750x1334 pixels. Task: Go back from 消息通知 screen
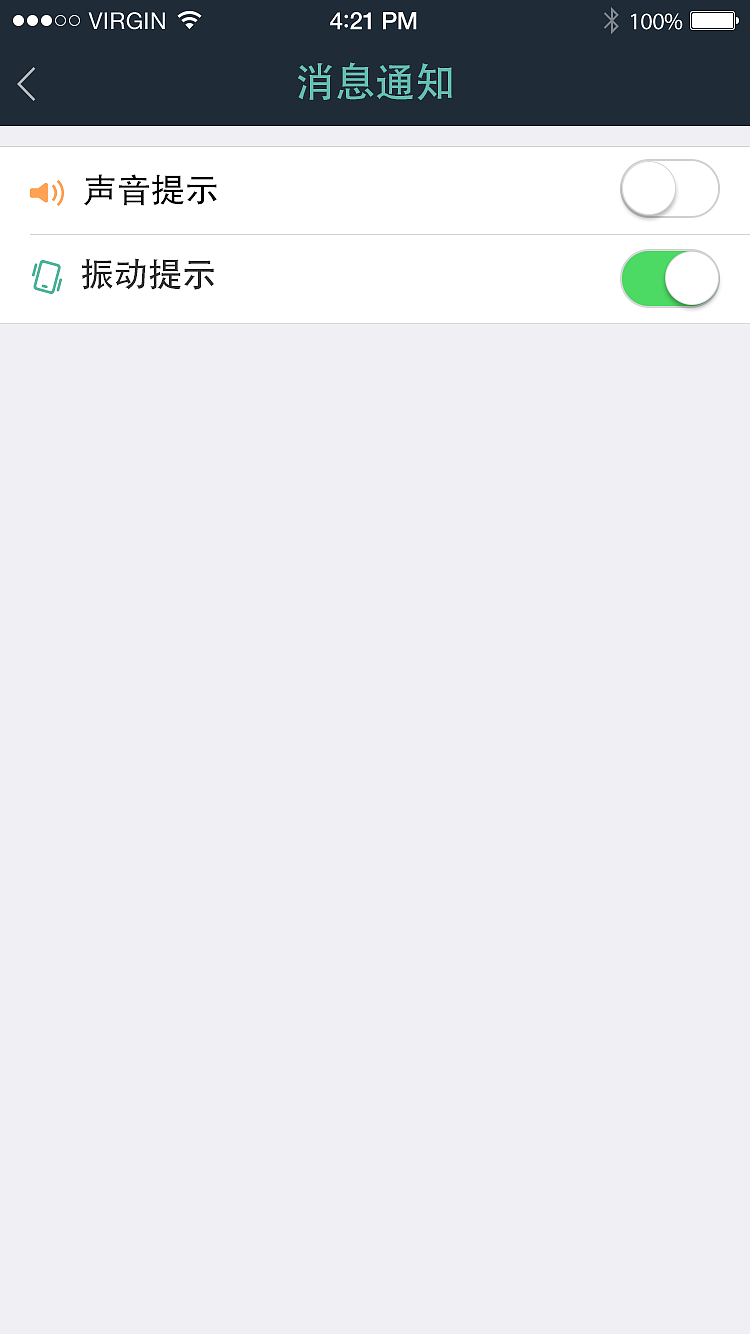[x=27, y=84]
